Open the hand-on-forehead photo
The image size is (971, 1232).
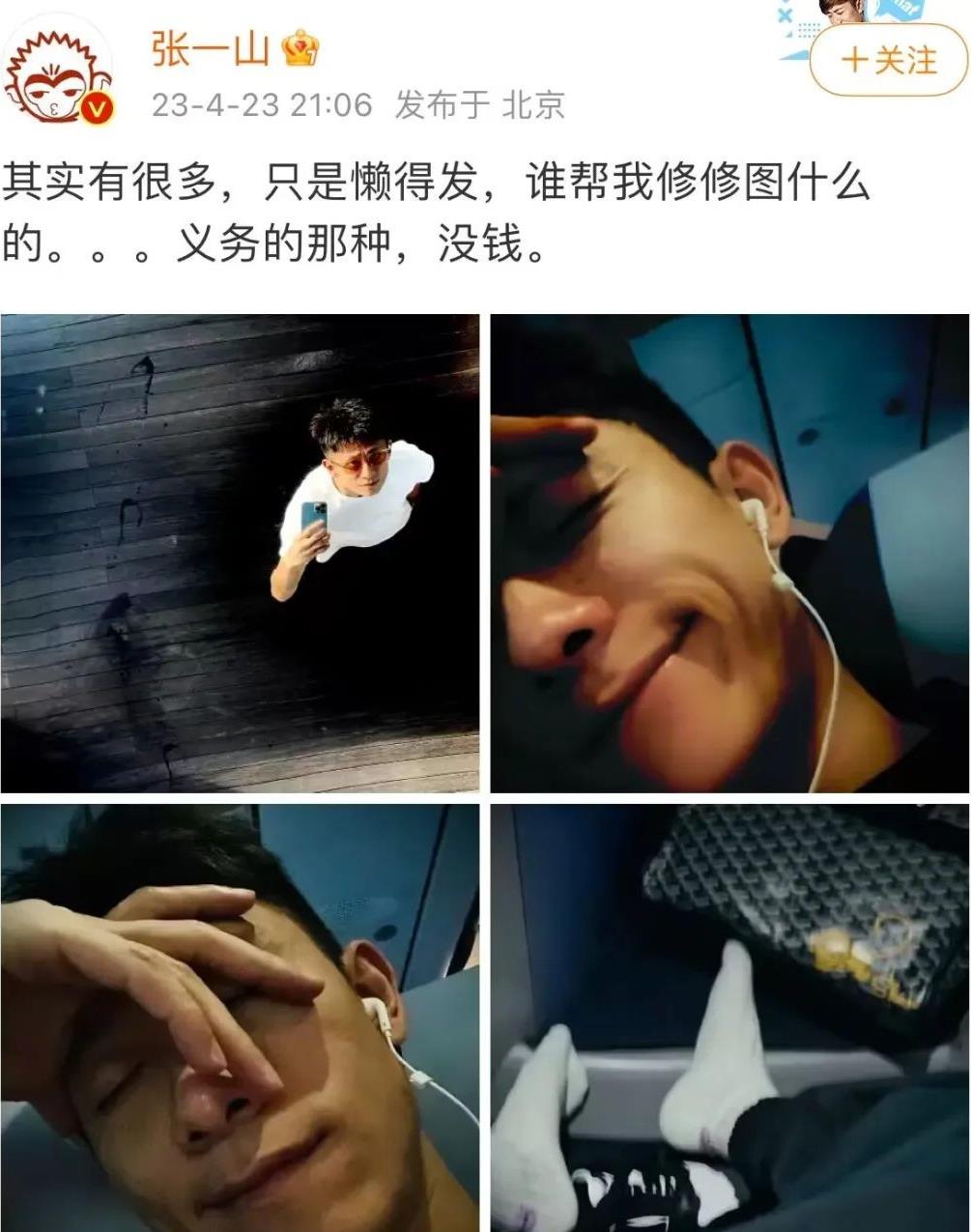pyautogui.click(x=242, y=1015)
